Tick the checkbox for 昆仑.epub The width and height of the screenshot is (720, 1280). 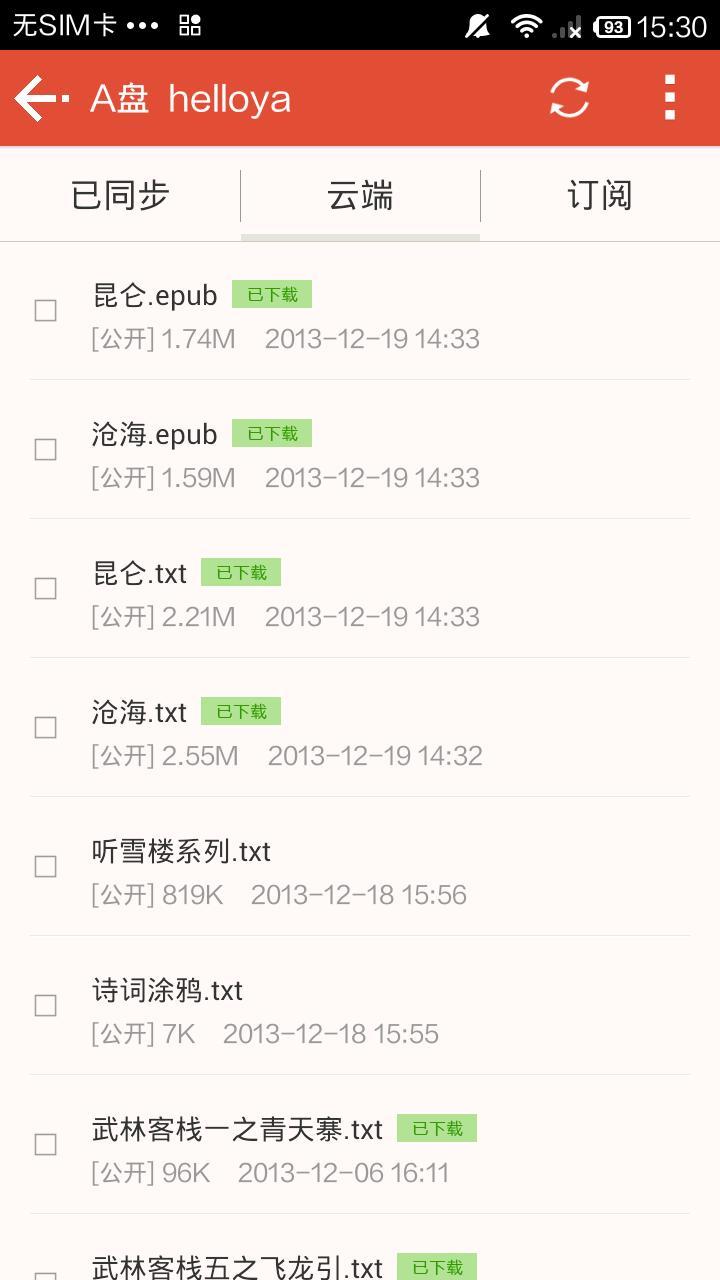pyautogui.click(x=45, y=311)
